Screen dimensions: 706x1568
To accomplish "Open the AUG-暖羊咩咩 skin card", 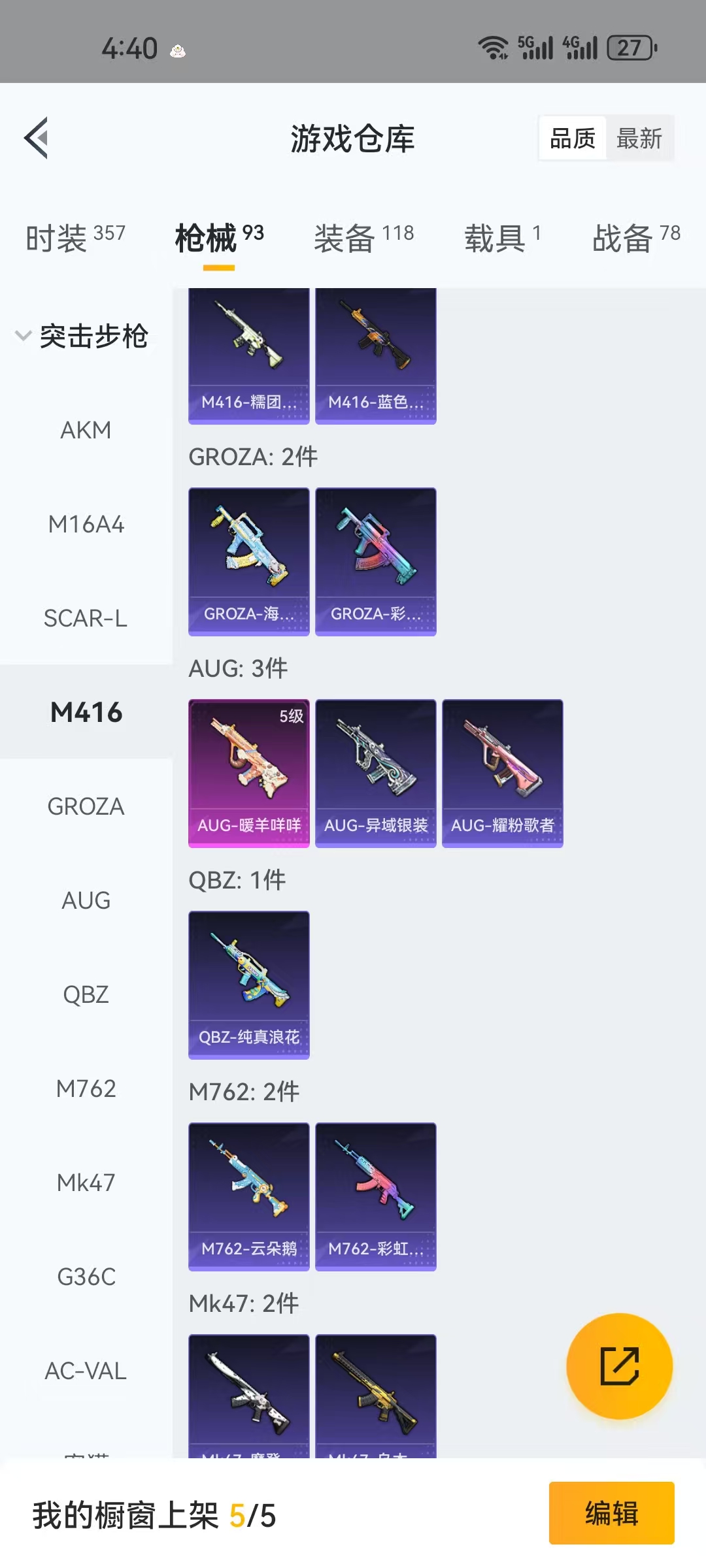I will click(x=249, y=773).
